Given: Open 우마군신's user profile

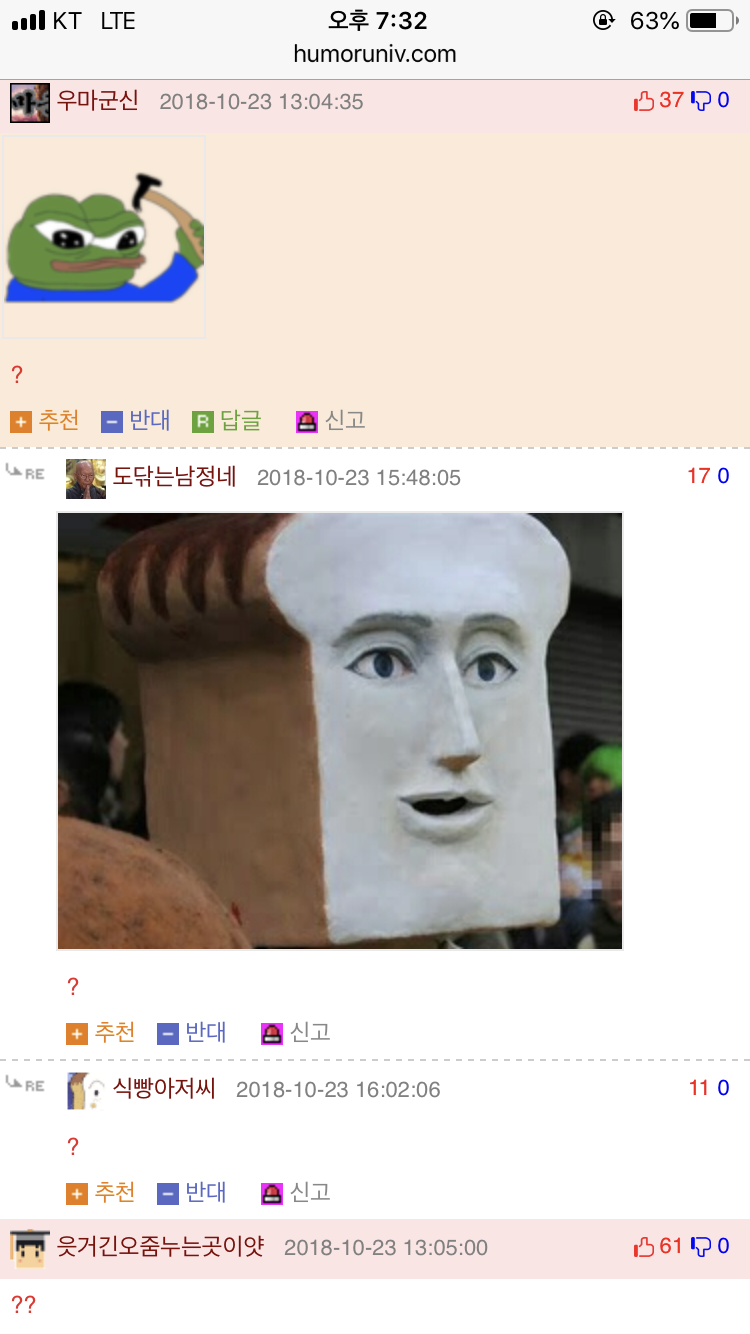Looking at the screenshot, I should point(97,101).
